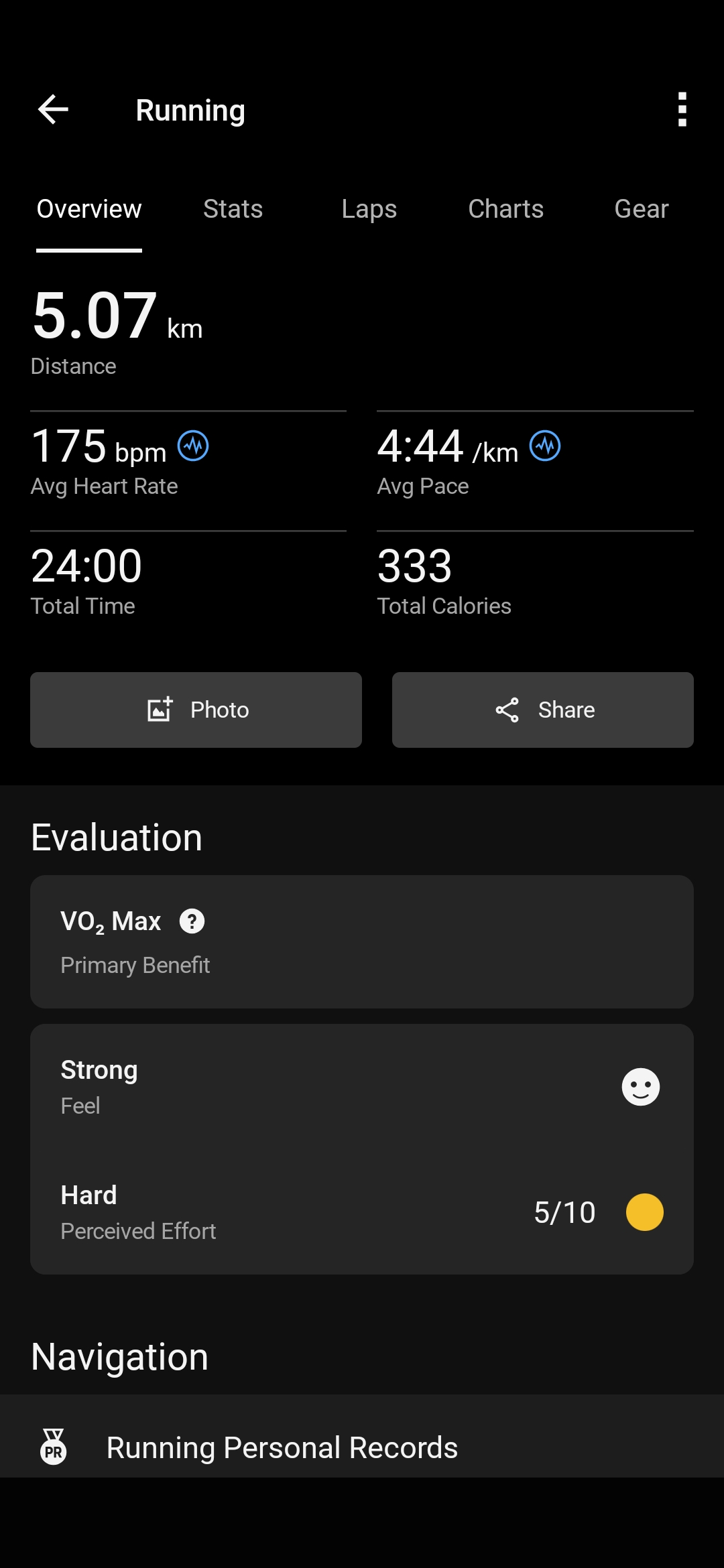Open the overflow menu
This screenshot has height=1568, width=724.
point(682,110)
